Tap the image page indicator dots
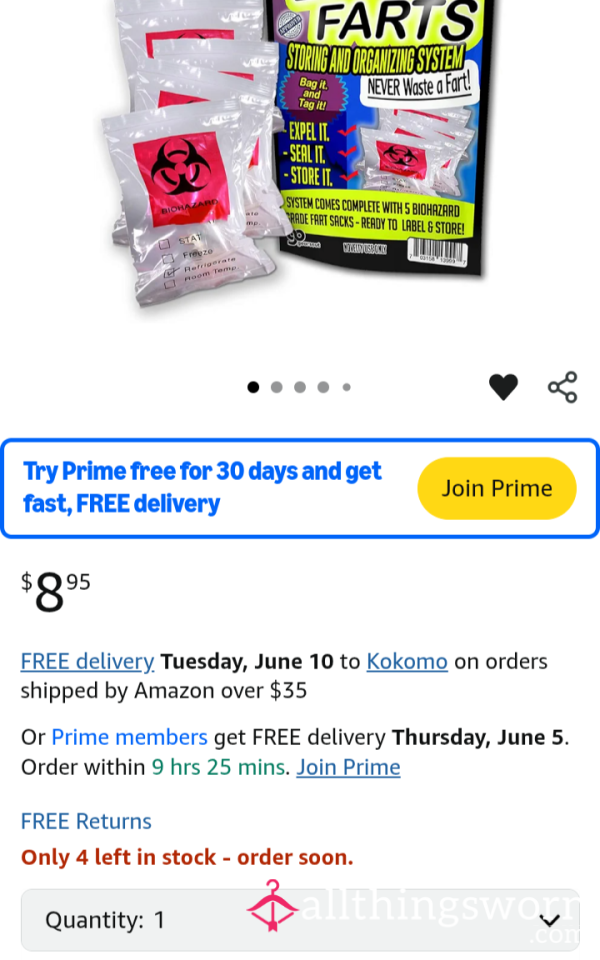The height and width of the screenshot is (960, 600). click(299, 387)
